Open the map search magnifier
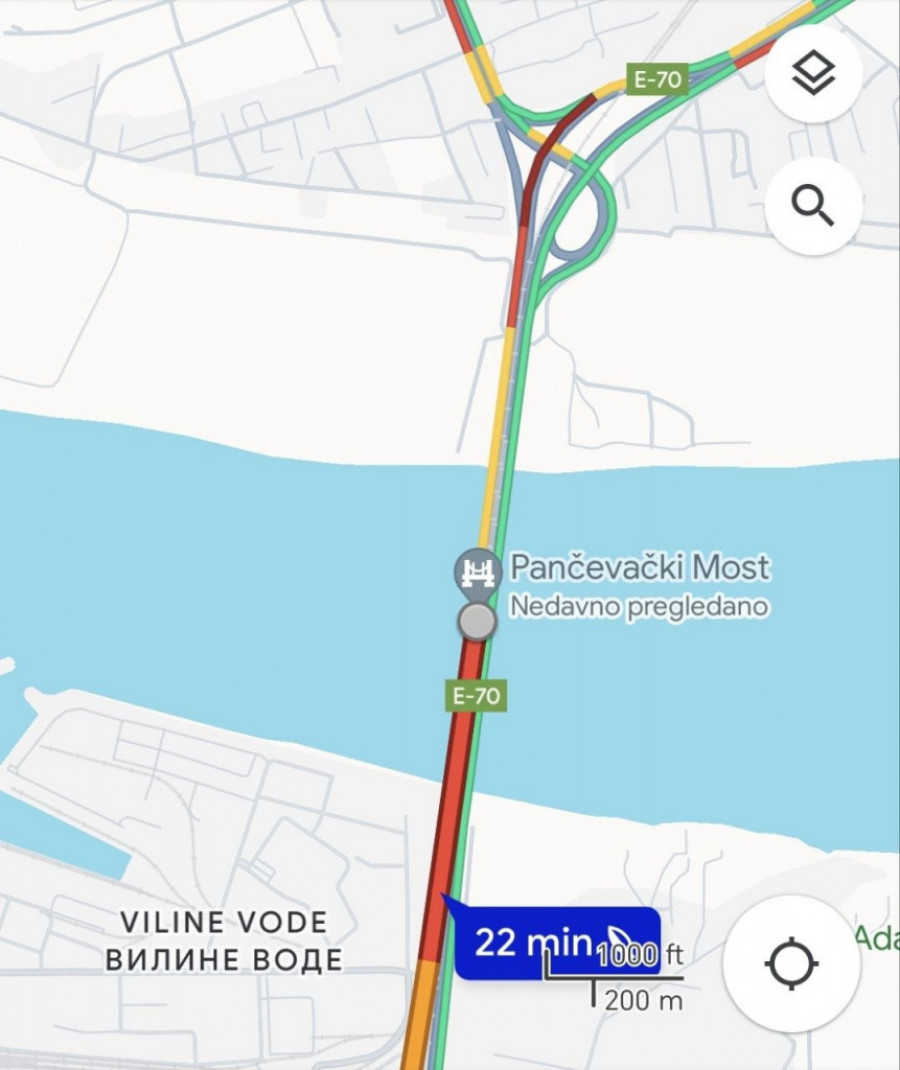 click(812, 206)
